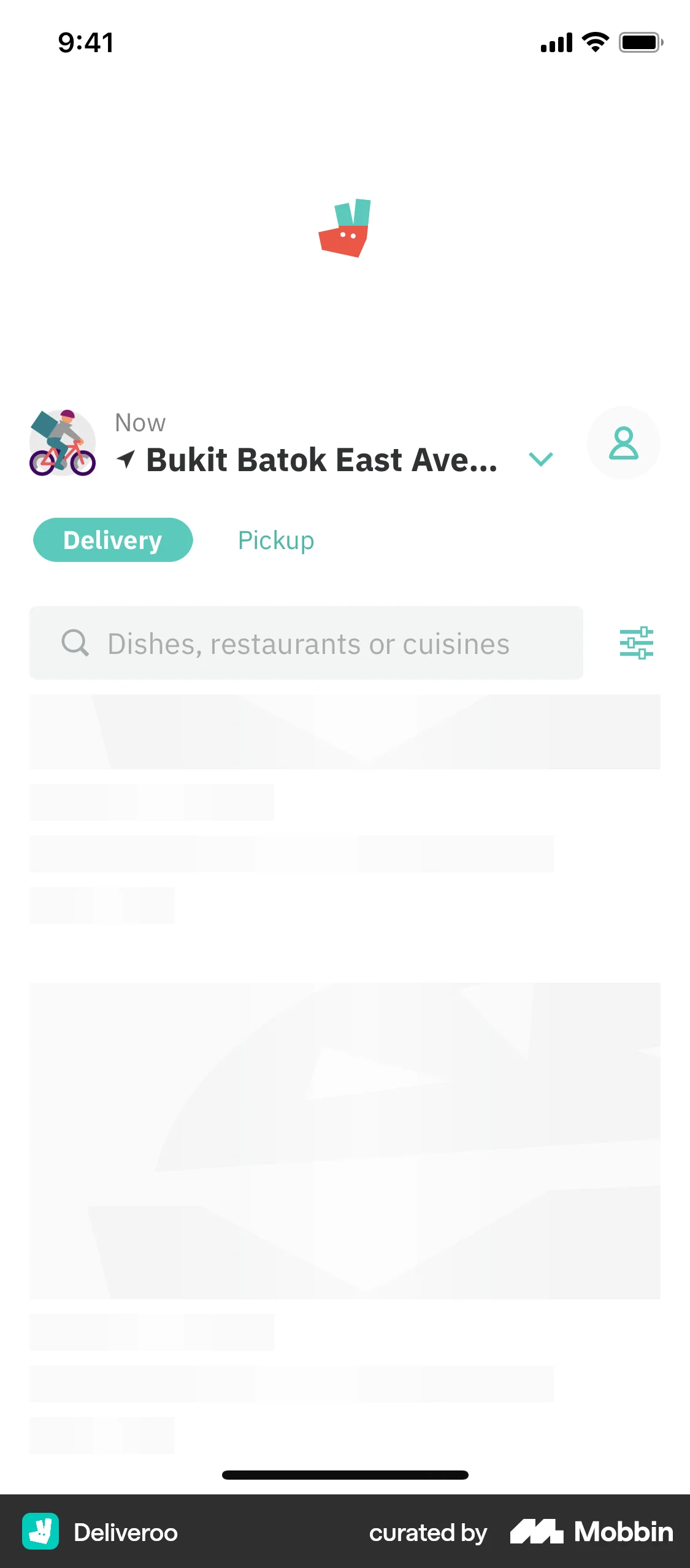
Task: Open the profile account icon
Action: (623, 443)
